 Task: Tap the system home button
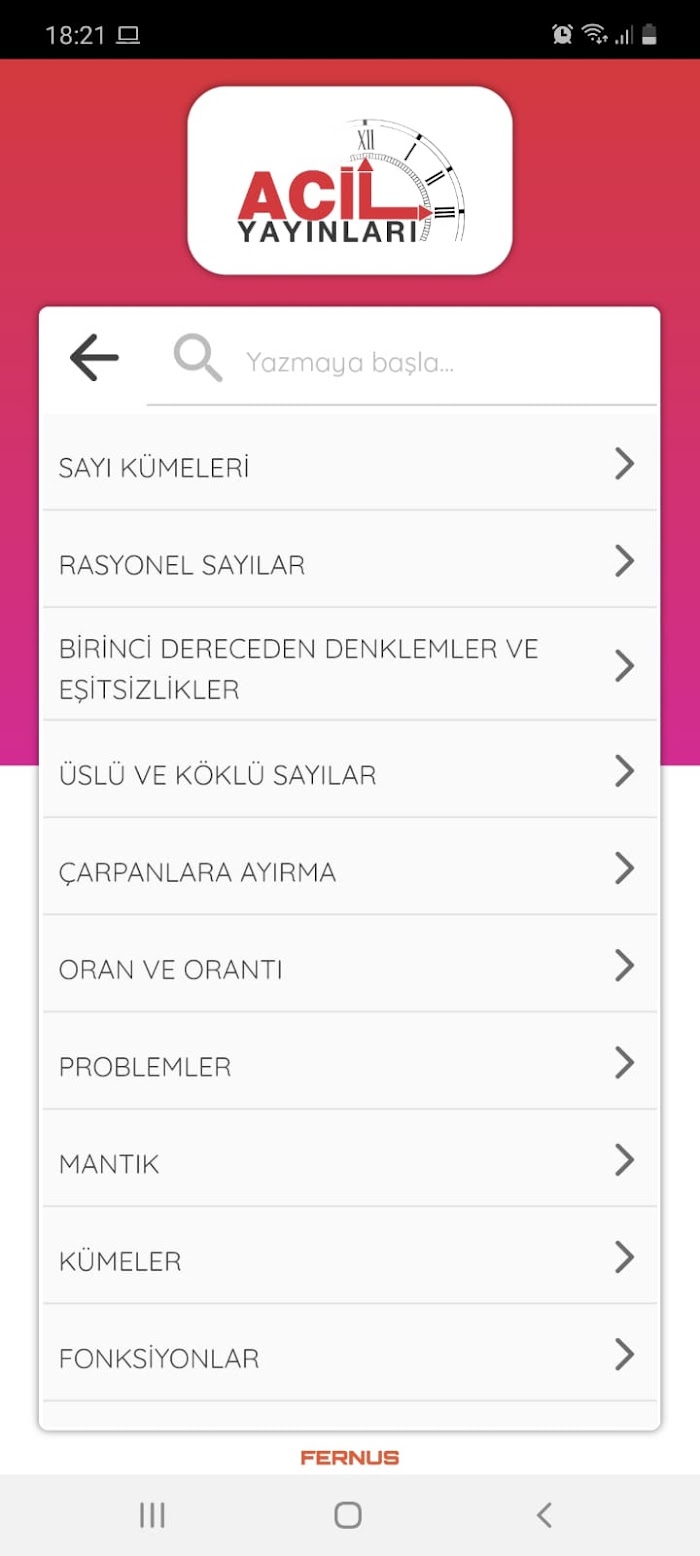pos(348,1515)
